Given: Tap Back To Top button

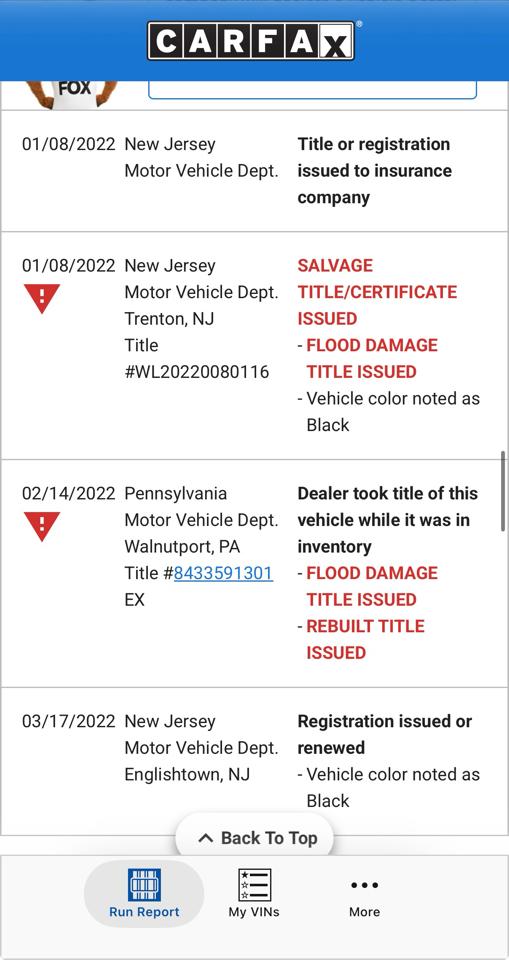Looking at the screenshot, I should point(255,838).
